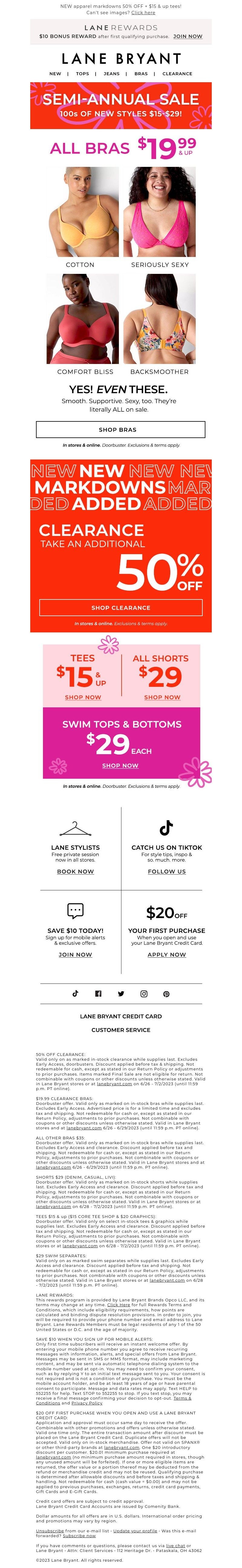
Task: Tap the SHOP CLEARANCE button
Action: [x=121, y=608]
